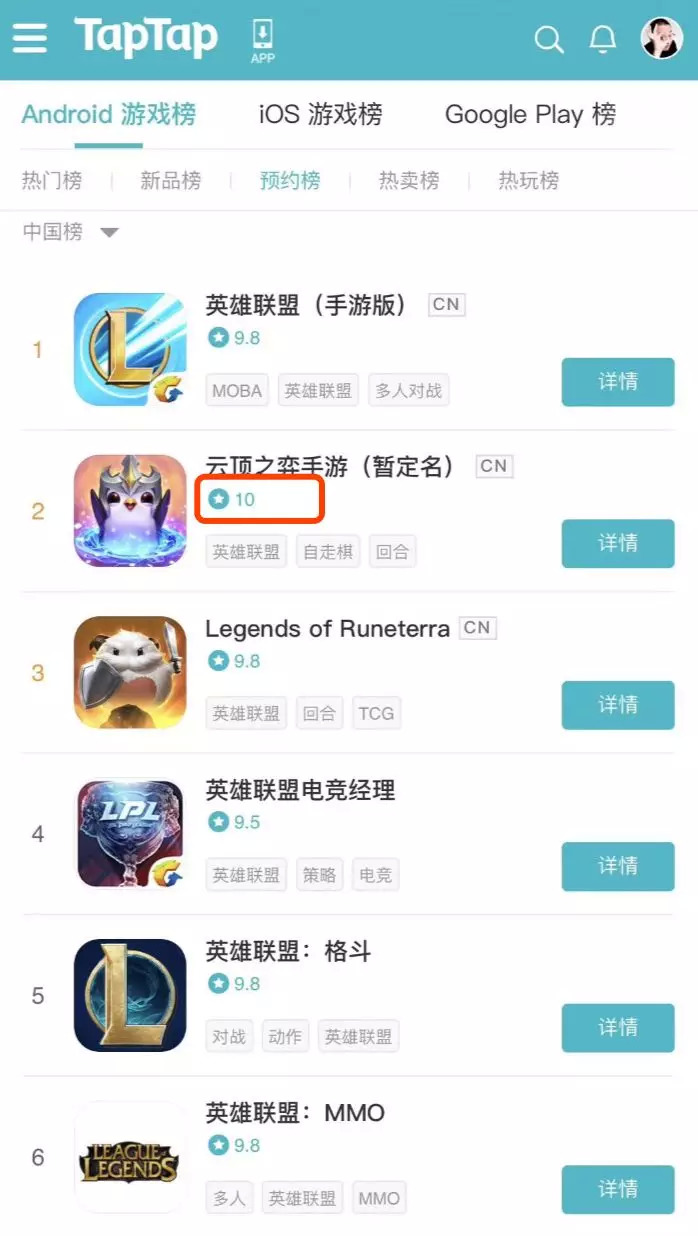Open the search magnifier
Viewport: 698px width, 1236px height.
click(x=548, y=40)
